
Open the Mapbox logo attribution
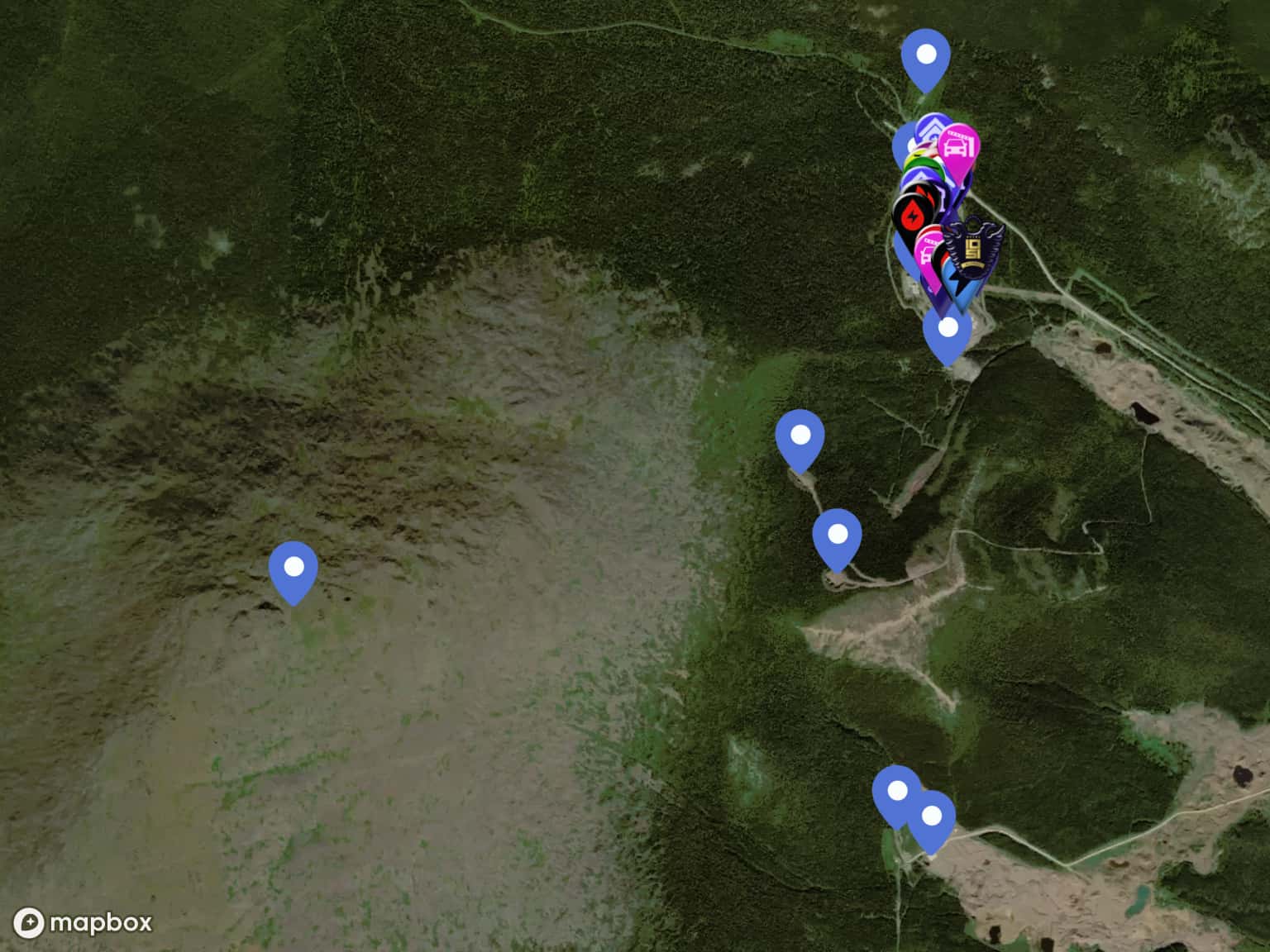pyautogui.click(x=84, y=922)
